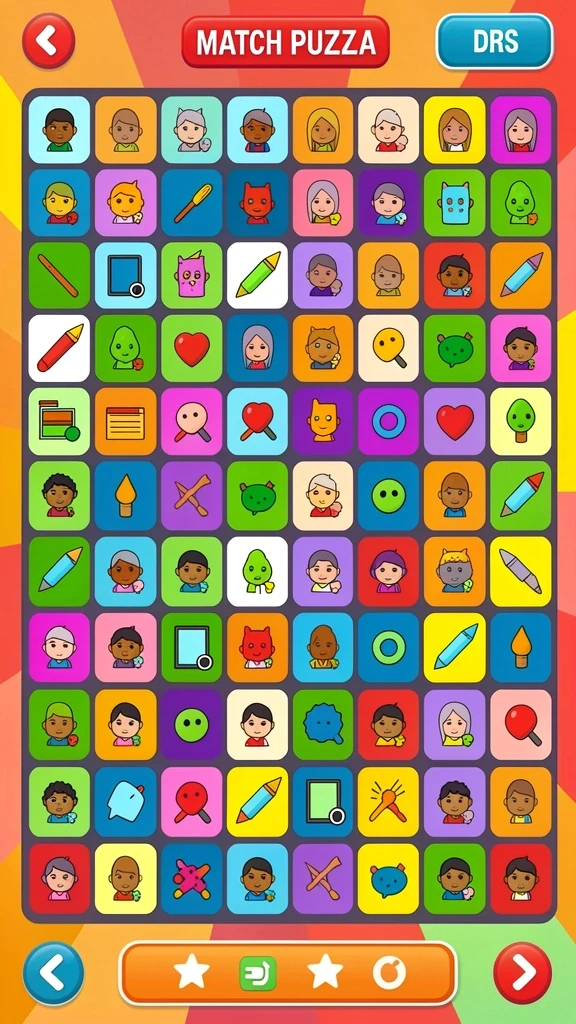This screenshot has width=576, height=1024.
Task: Tap the blue DRS button
Action: point(494,41)
